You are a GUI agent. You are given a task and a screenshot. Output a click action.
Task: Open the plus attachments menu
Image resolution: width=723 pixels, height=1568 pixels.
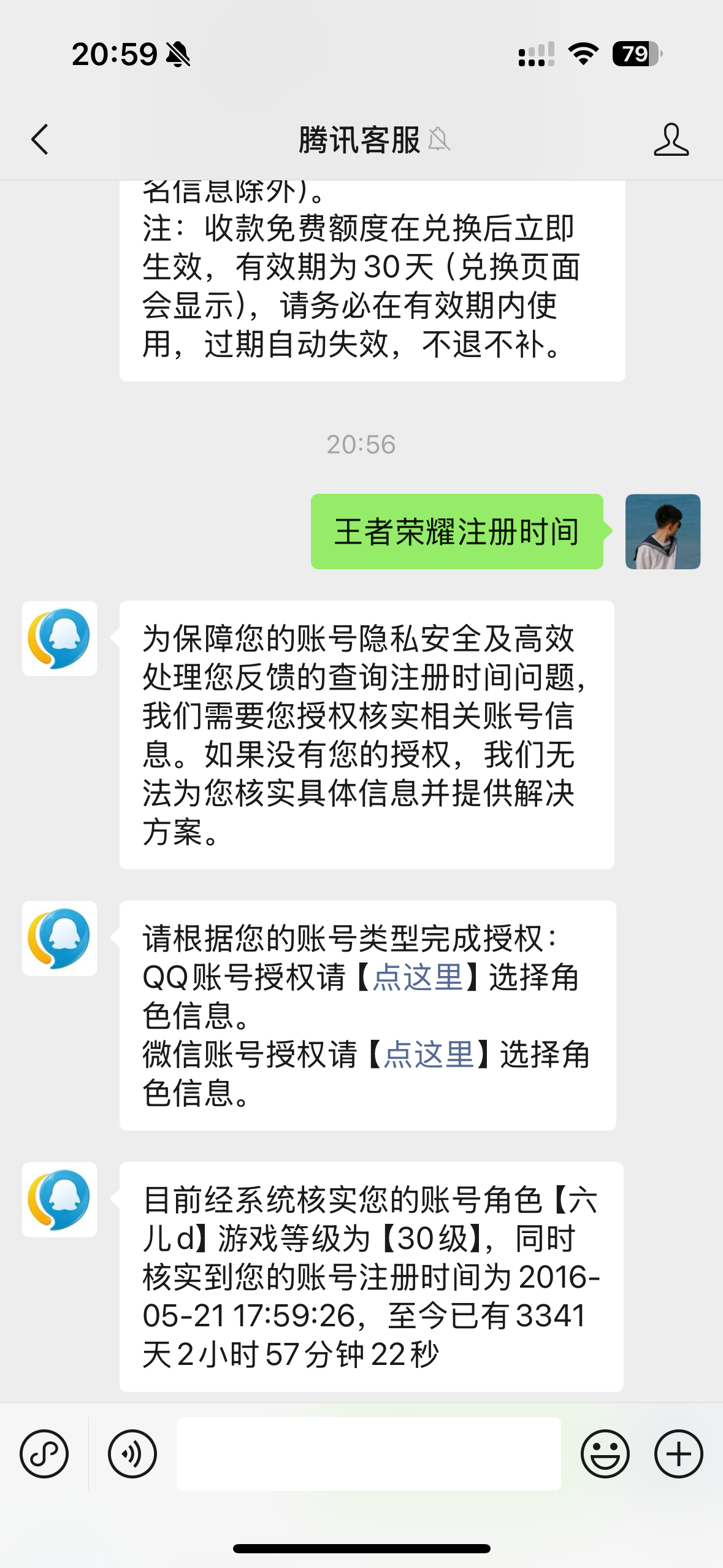[678, 1453]
